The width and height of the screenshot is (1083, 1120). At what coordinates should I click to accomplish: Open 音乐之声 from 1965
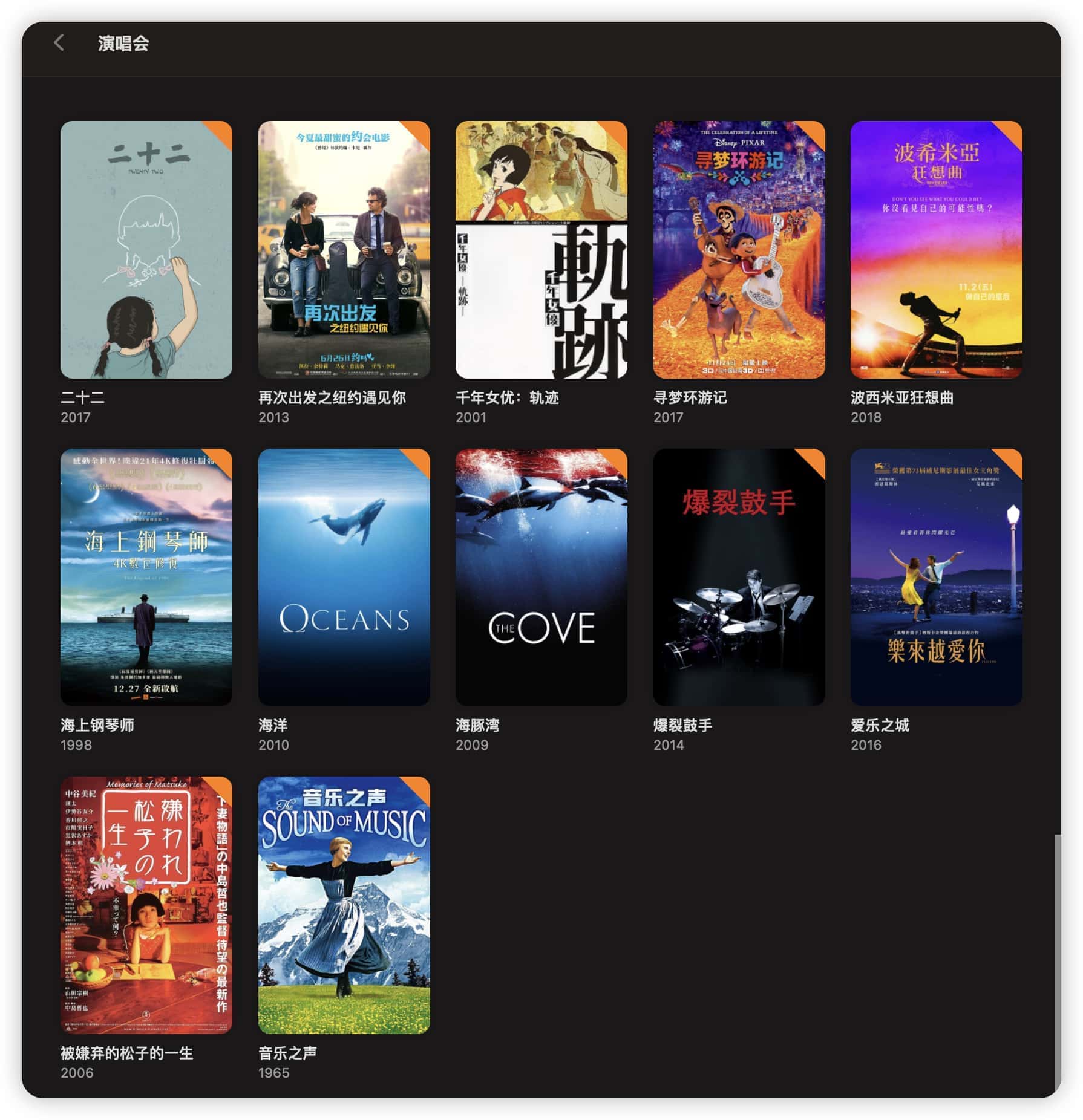coord(344,905)
